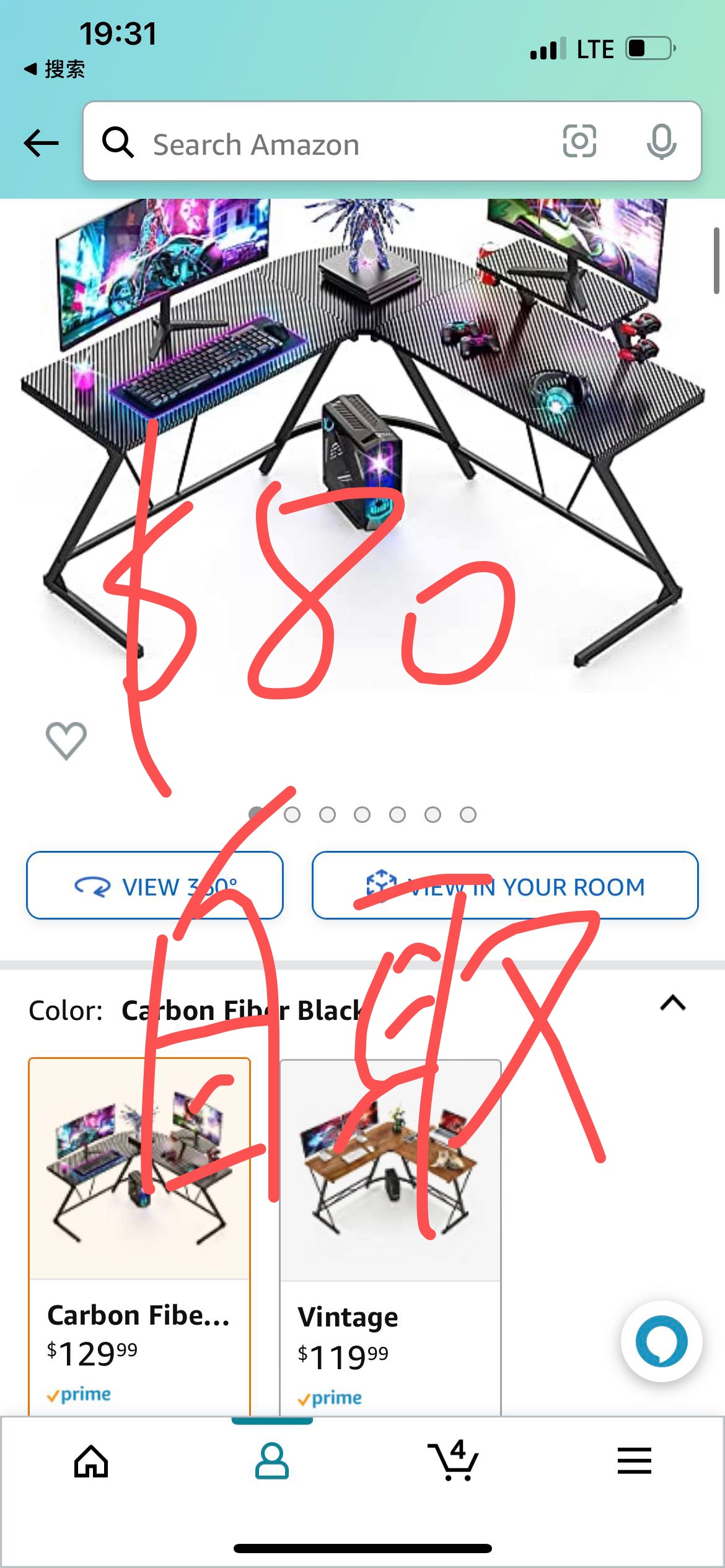Viewport: 725px width, 1568px height.
Task: Open the hamburger menu tab
Action: pyautogui.click(x=634, y=1461)
